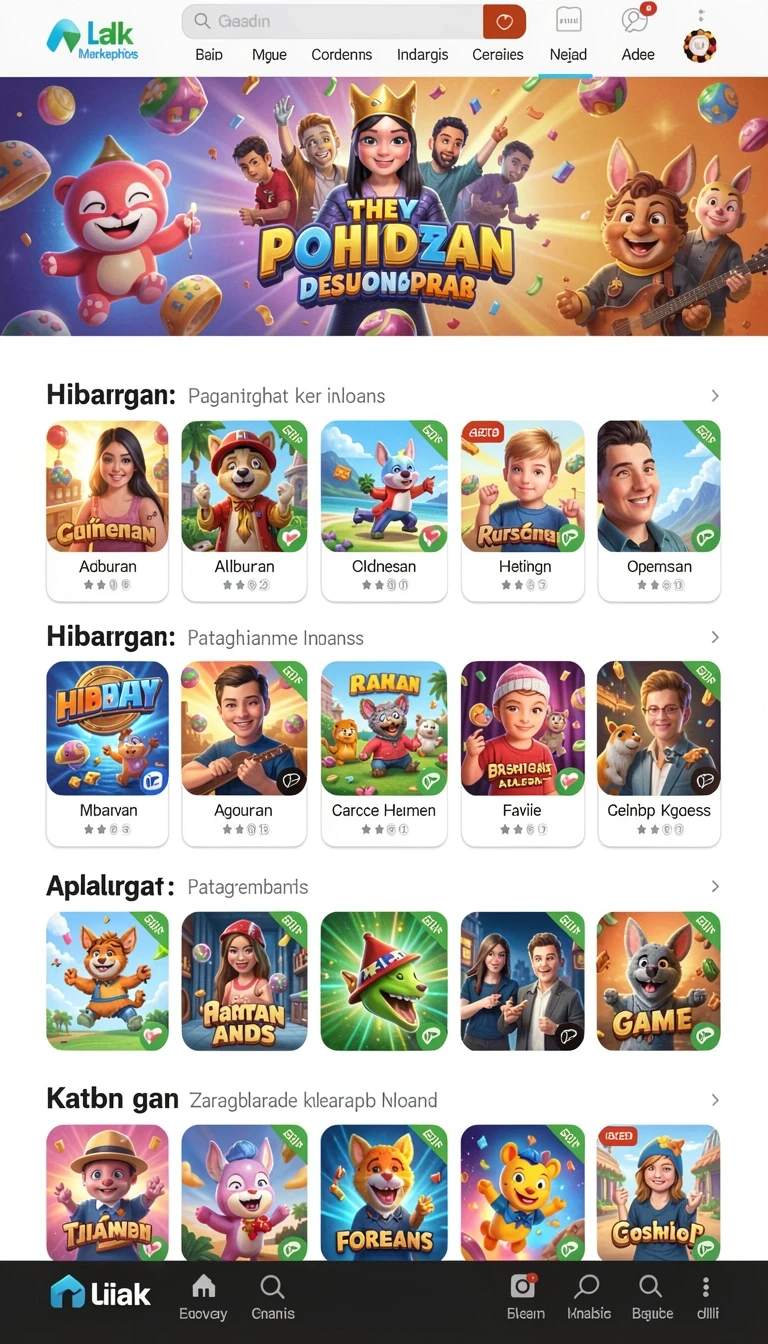View the Opemsan game card
Image resolution: width=768 pixels, height=1344 pixels.
pos(659,510)
